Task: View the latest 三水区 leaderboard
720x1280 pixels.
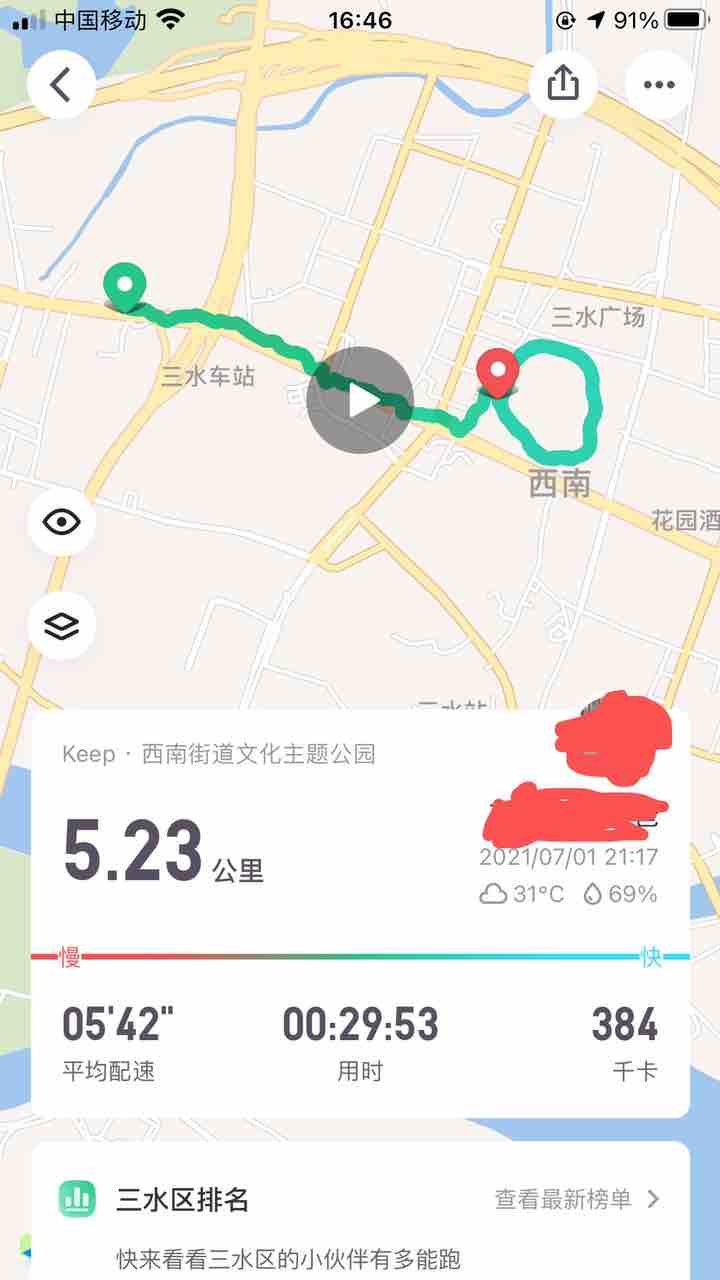Action: (x=577, y=1199)
